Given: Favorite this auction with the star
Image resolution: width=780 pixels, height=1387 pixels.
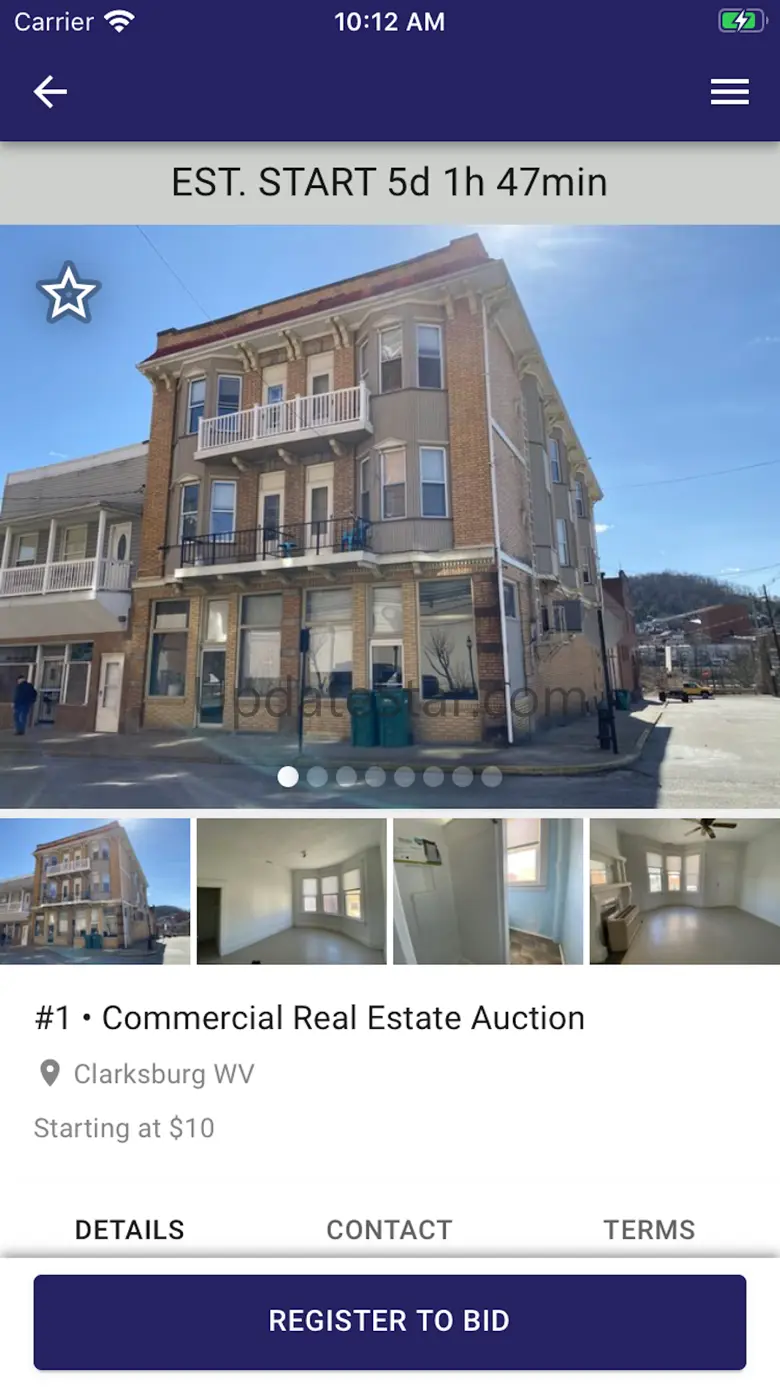Looking at the screenshot, I should point(68,293).
